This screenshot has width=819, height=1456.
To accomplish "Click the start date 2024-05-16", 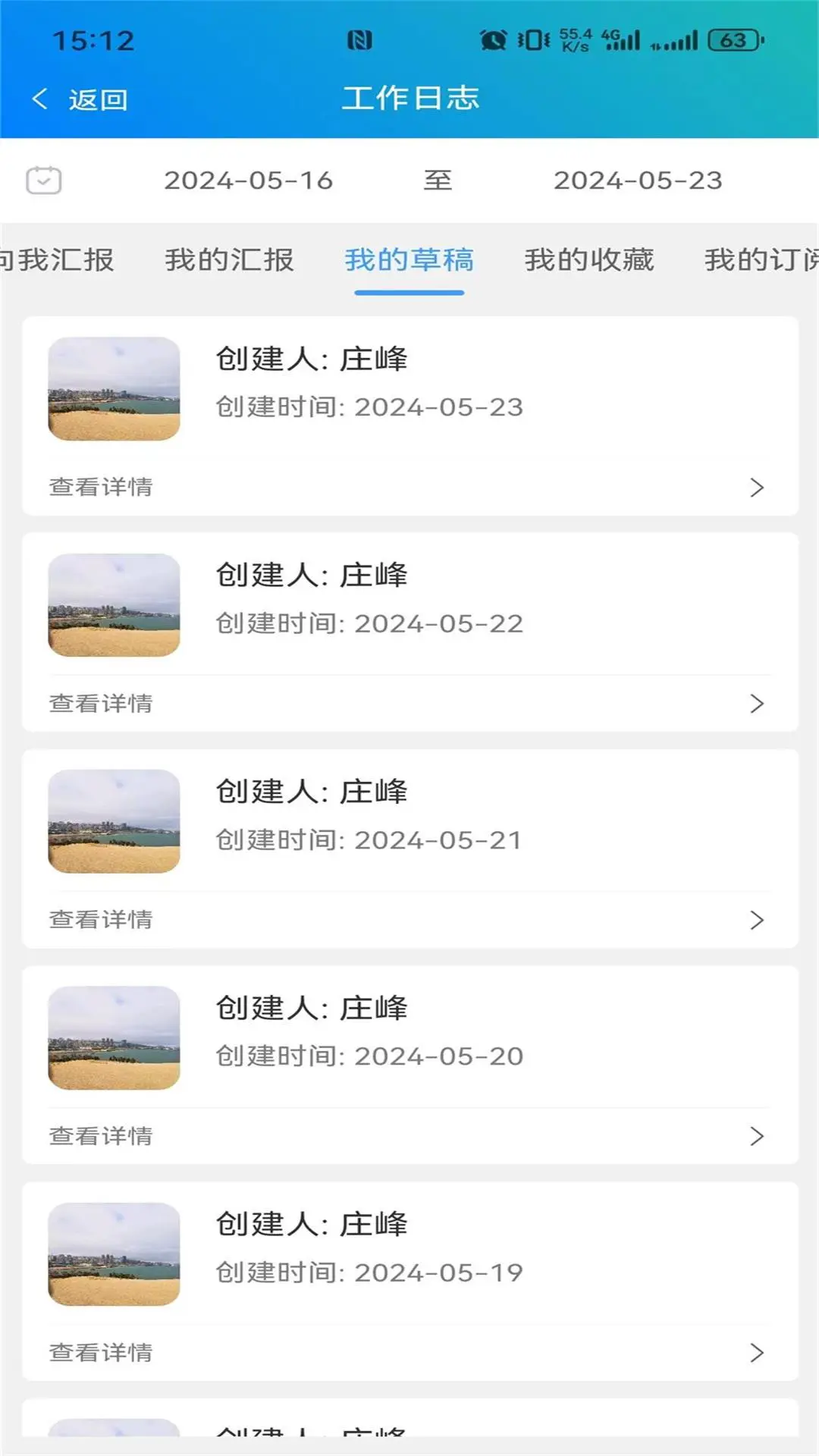I will pos(250,180).
